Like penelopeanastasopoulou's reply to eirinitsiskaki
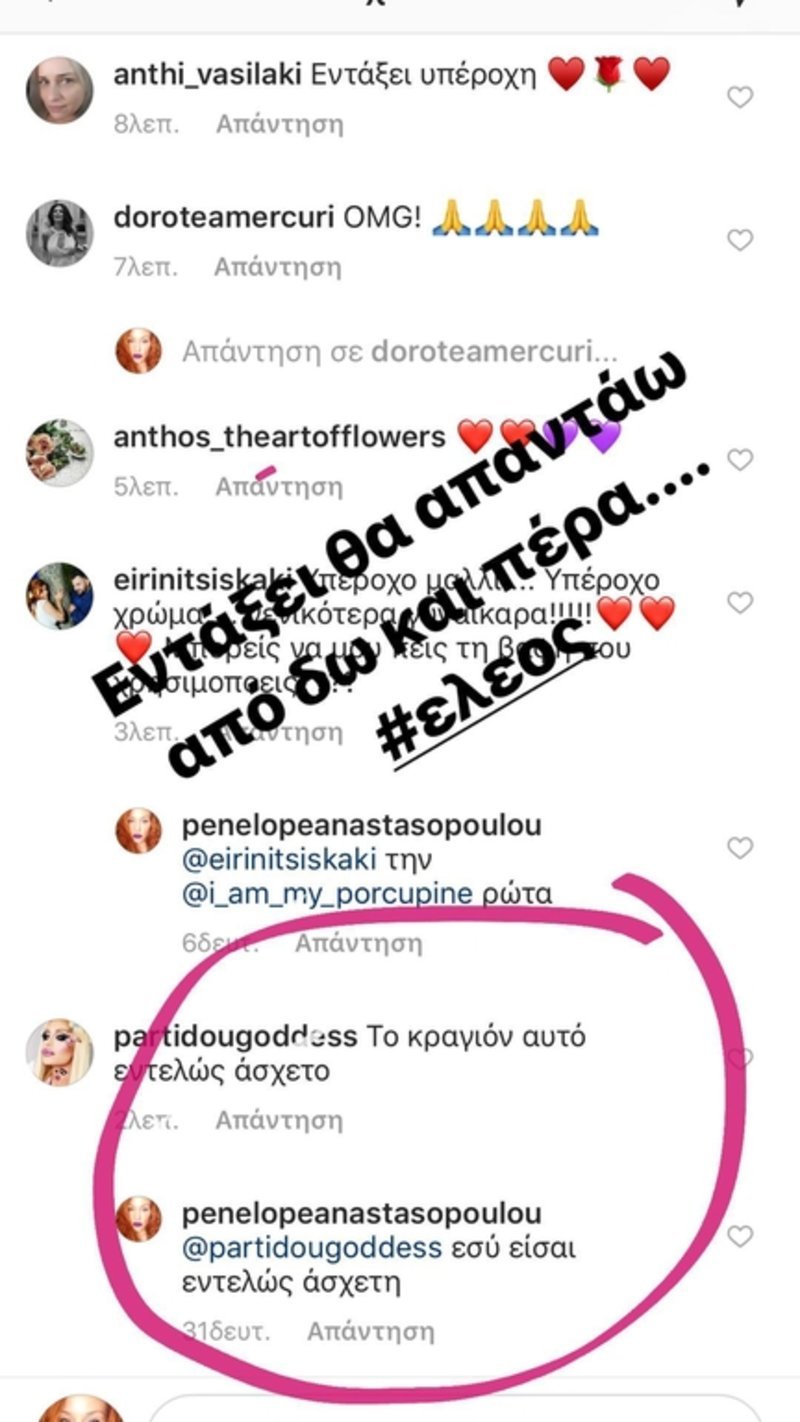 pyautogui.click(x=741, y=845)
